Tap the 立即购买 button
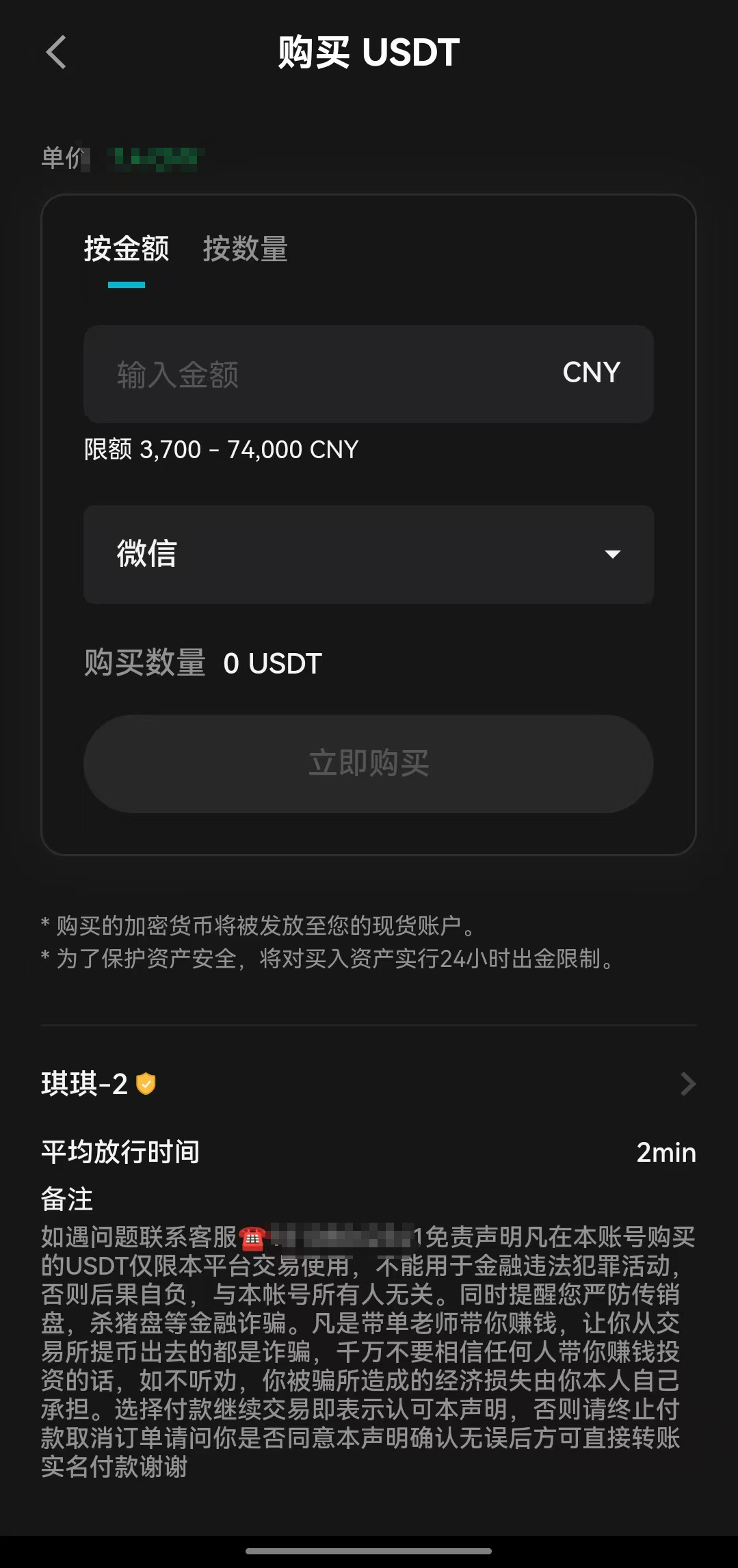 point(368,763)
